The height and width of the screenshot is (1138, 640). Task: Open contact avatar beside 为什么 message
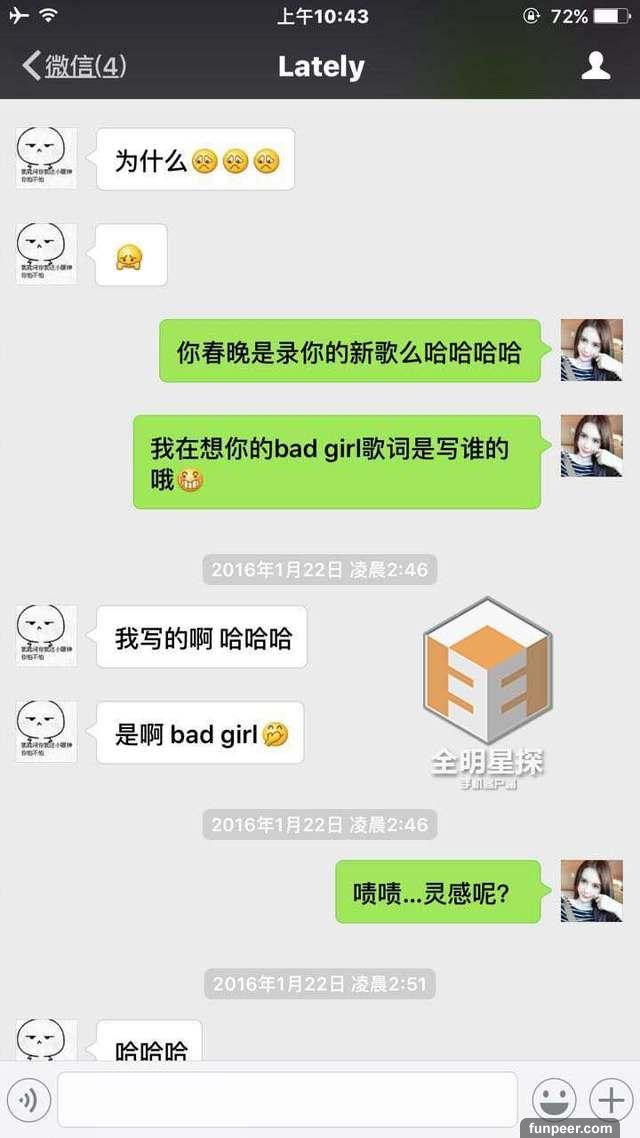46,158
